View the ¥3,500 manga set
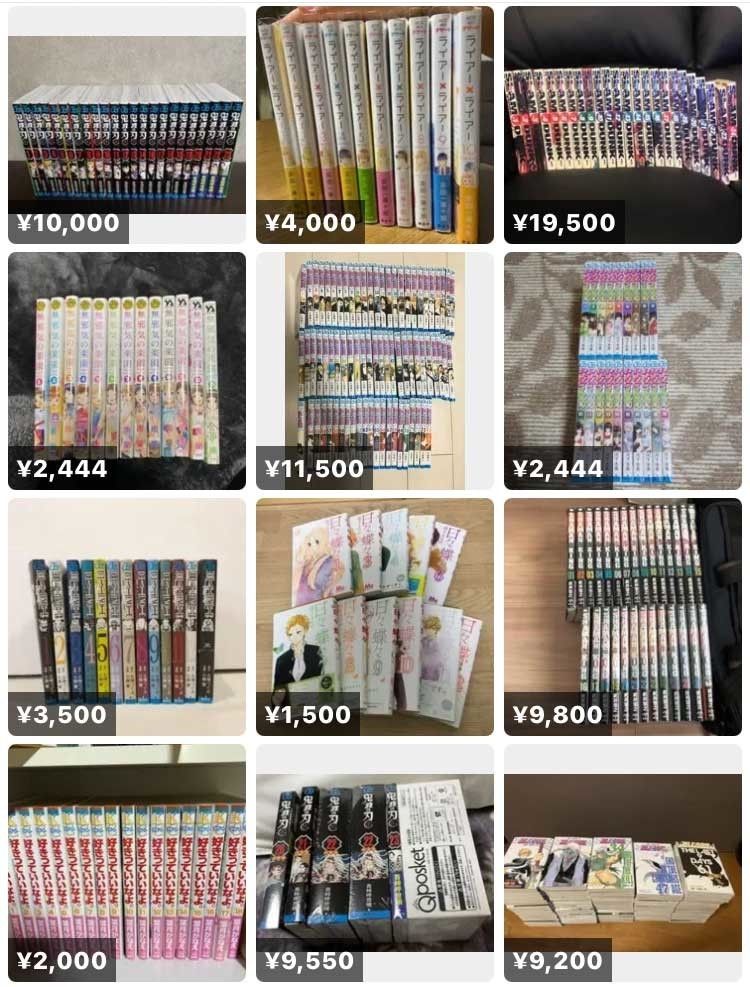This screenshot has height=987, width=750. pyautogui.click(x=127, y=616)
